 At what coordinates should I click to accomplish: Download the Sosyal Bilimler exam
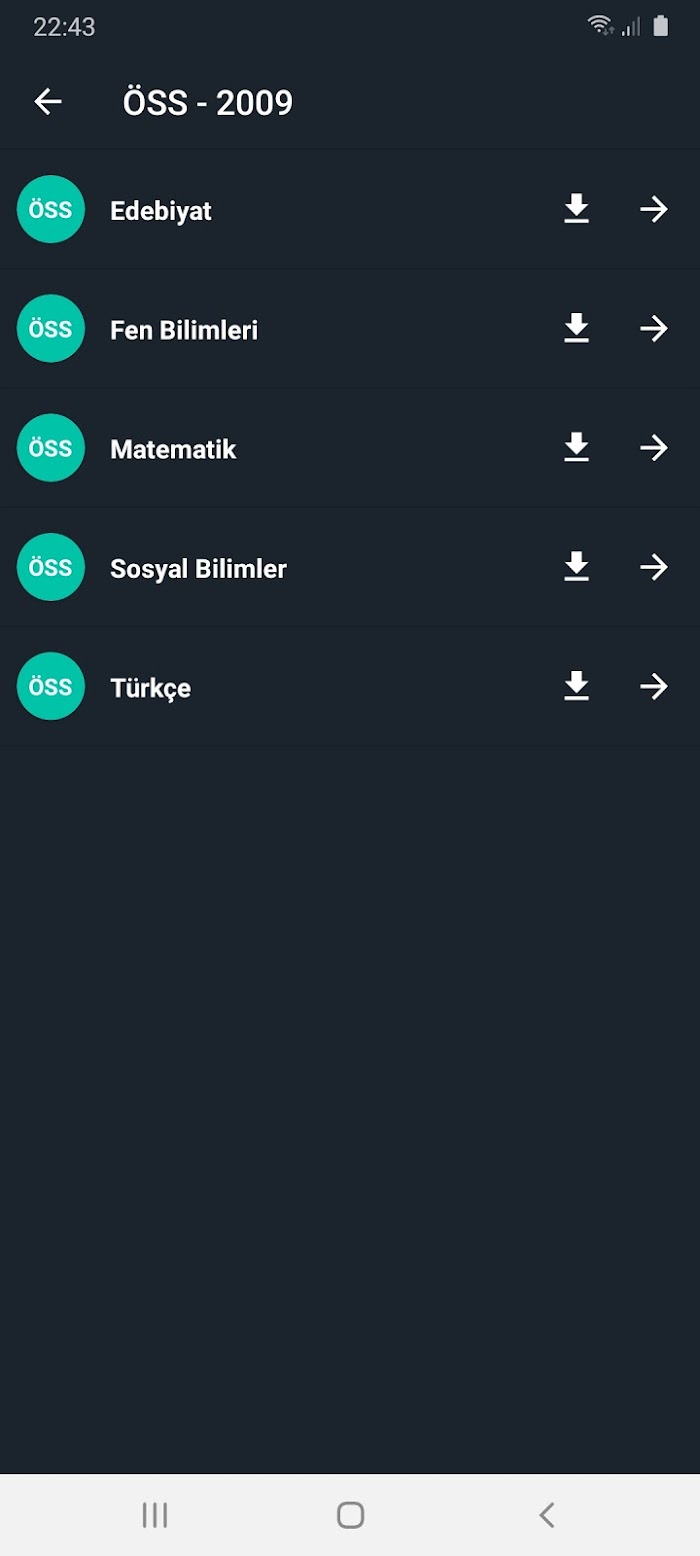[576, 567]
